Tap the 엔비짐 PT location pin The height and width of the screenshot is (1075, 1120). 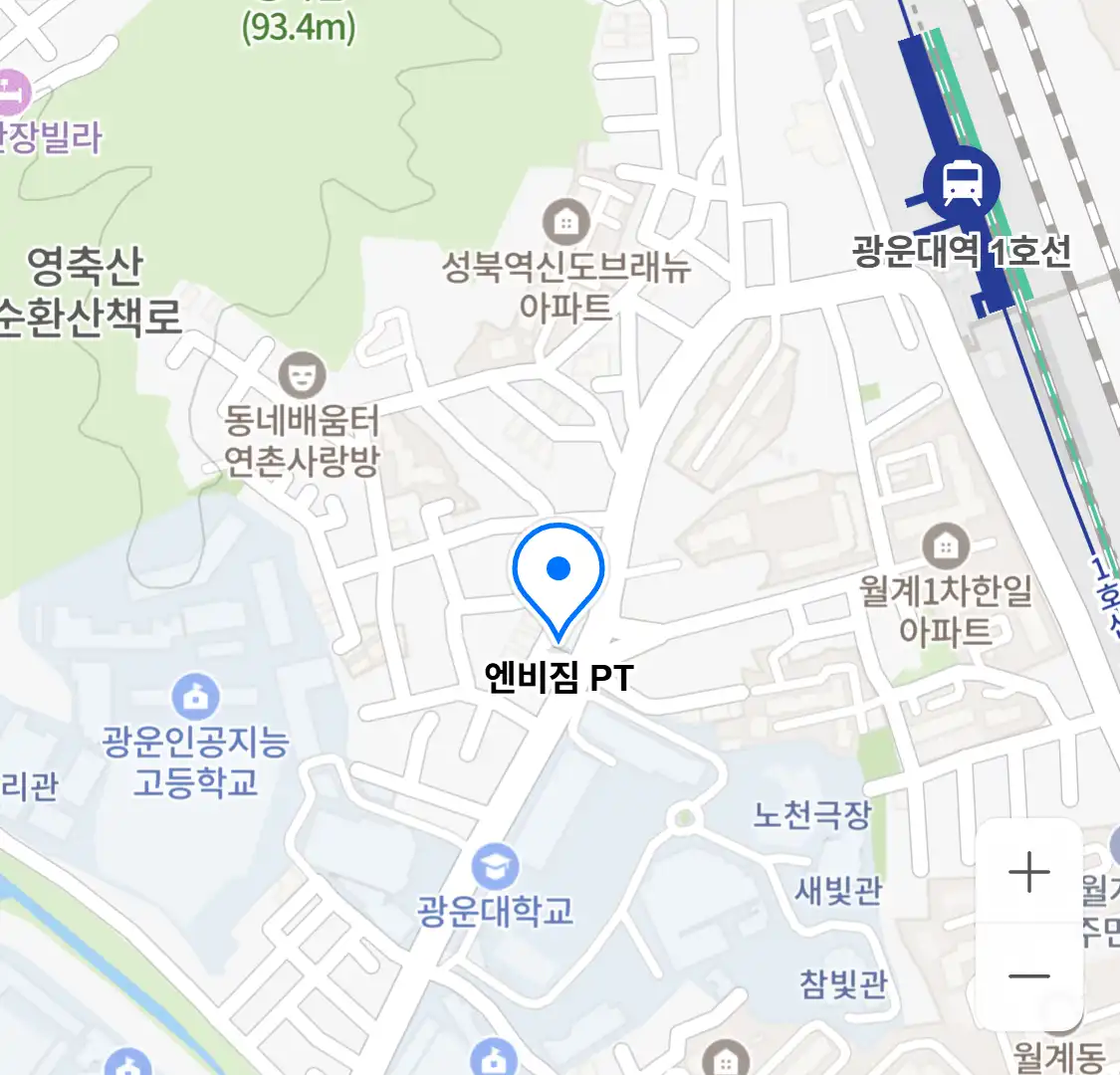click(559, 575)
